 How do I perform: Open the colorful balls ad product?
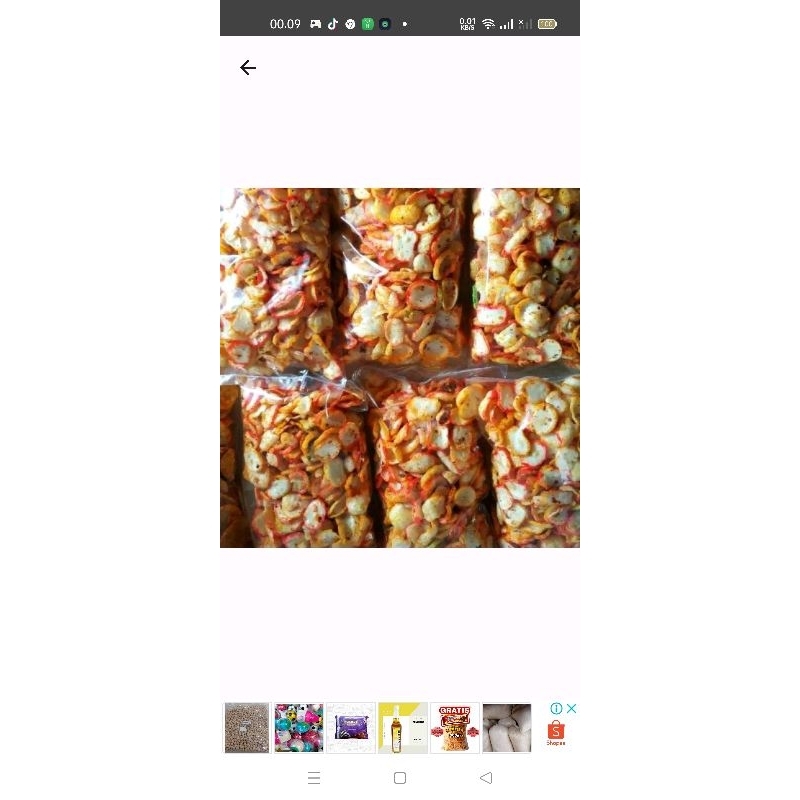pos(299,727)
